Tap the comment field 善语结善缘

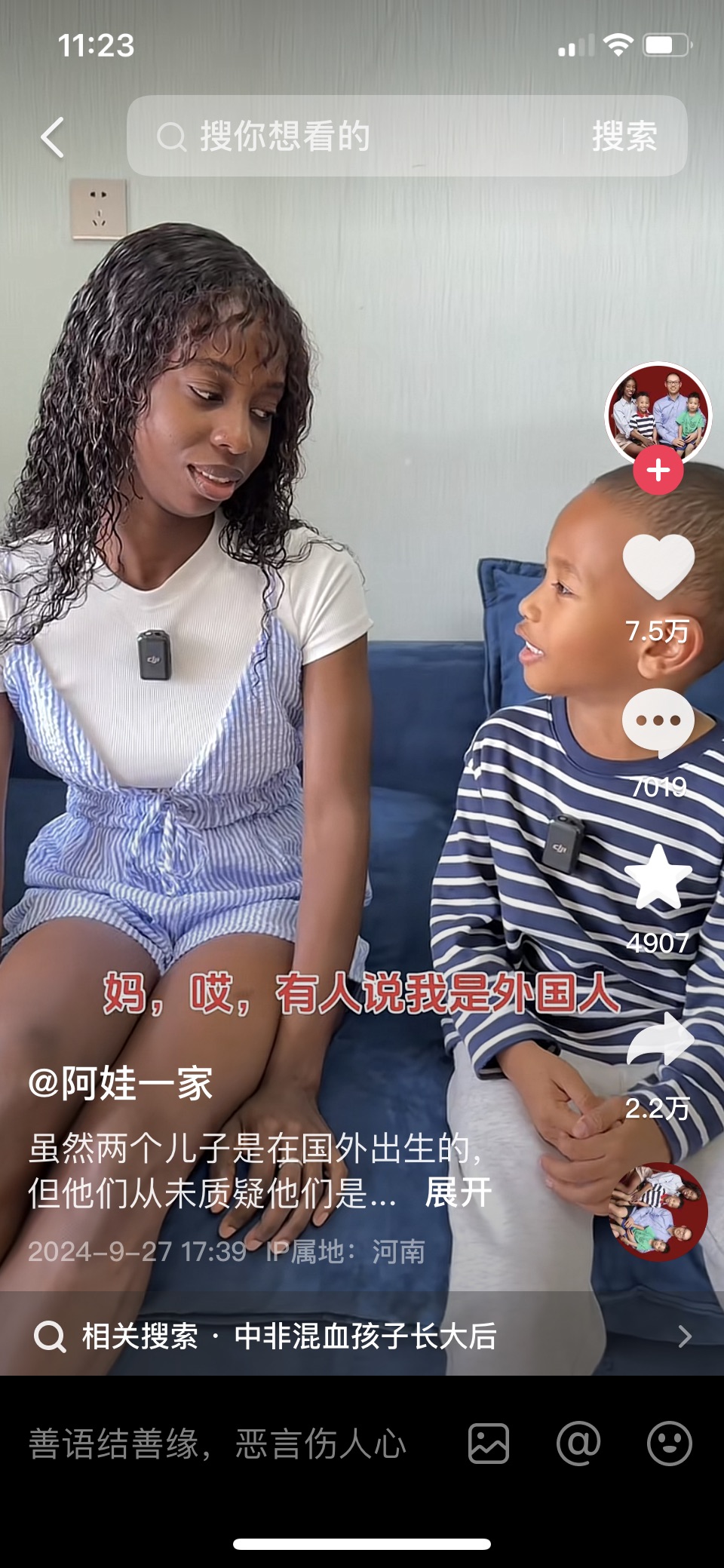point(219,1444)
